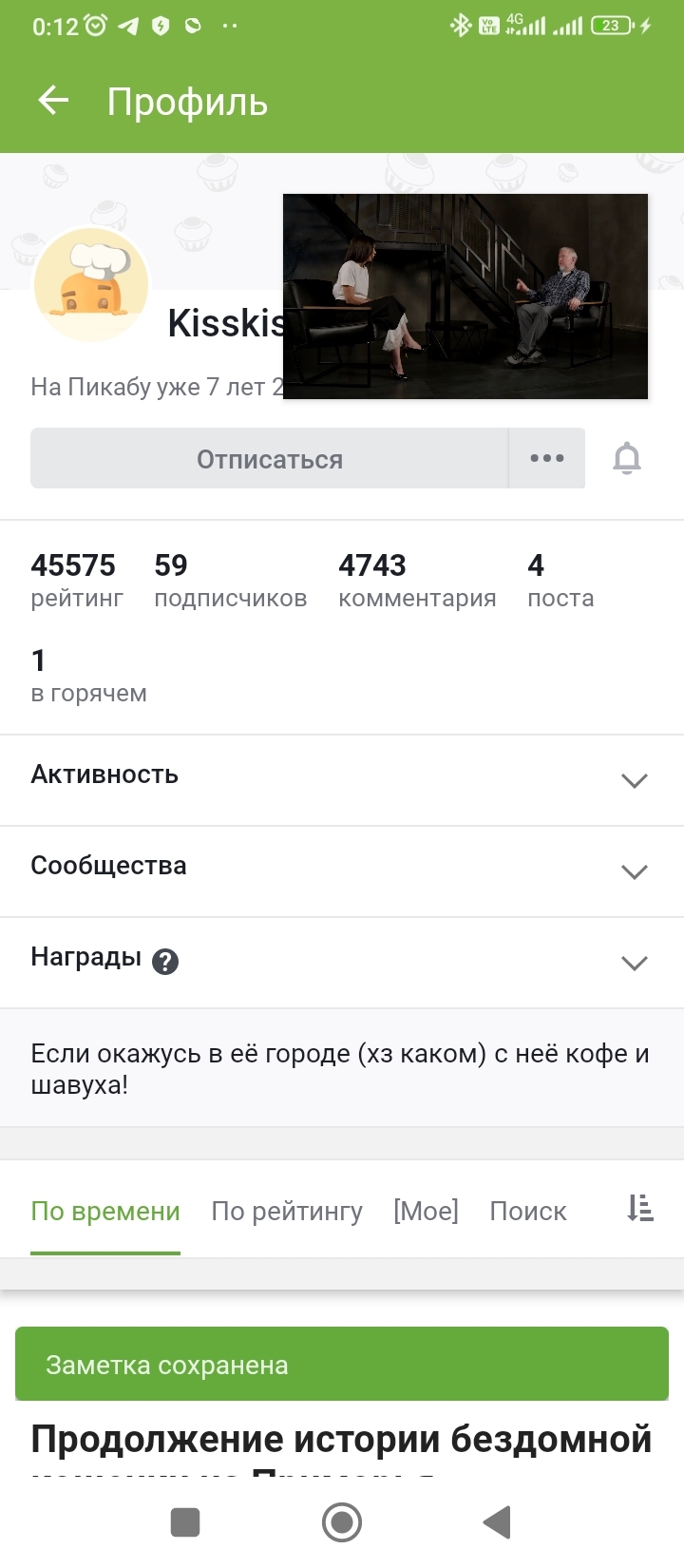The image size is (684, 1568).
Task: Open the saved note about кофе и шавуха
Action: (342, 1068)
